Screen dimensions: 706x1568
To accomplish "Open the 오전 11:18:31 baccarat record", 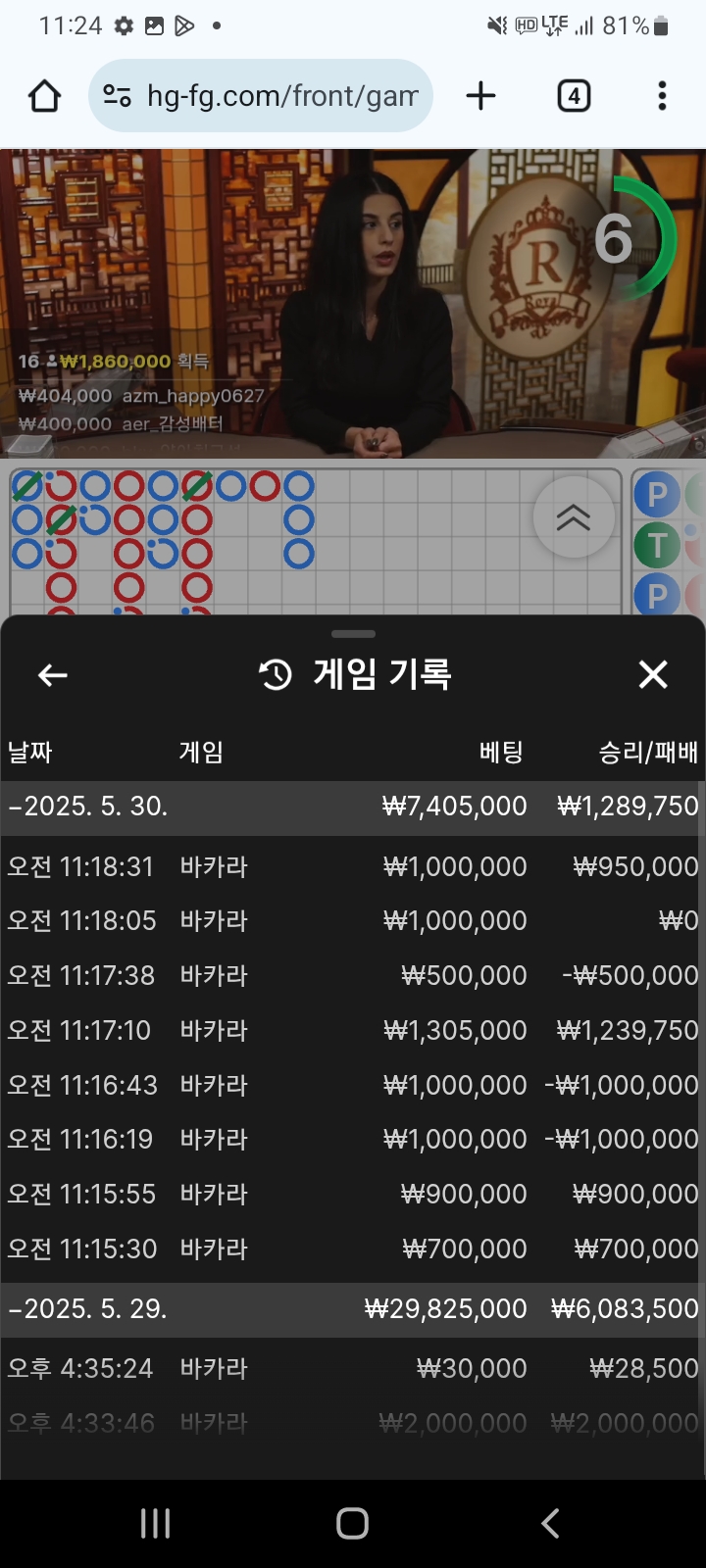I will point(351,866).
